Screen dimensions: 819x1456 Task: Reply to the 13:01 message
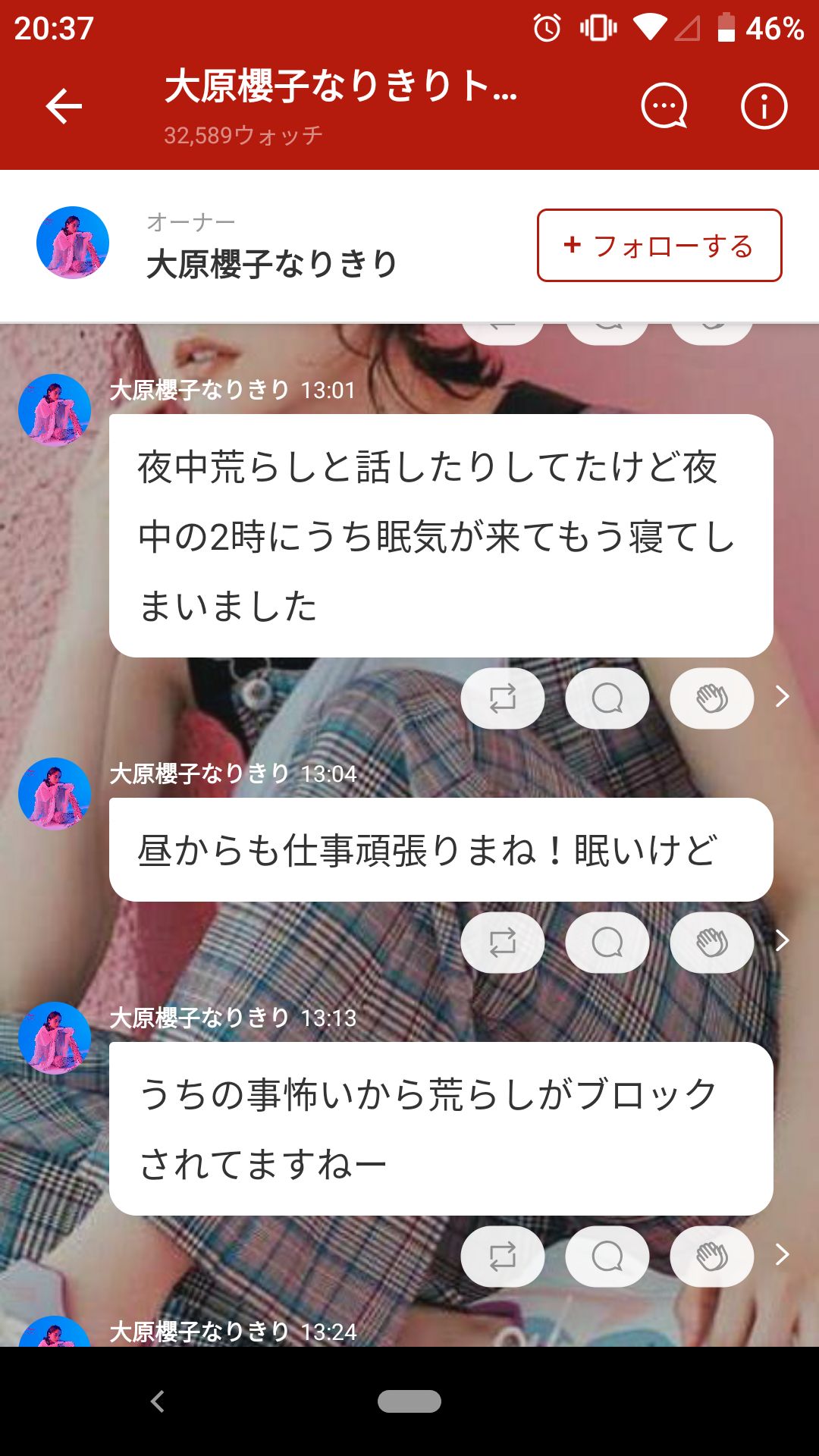point(607,698)
